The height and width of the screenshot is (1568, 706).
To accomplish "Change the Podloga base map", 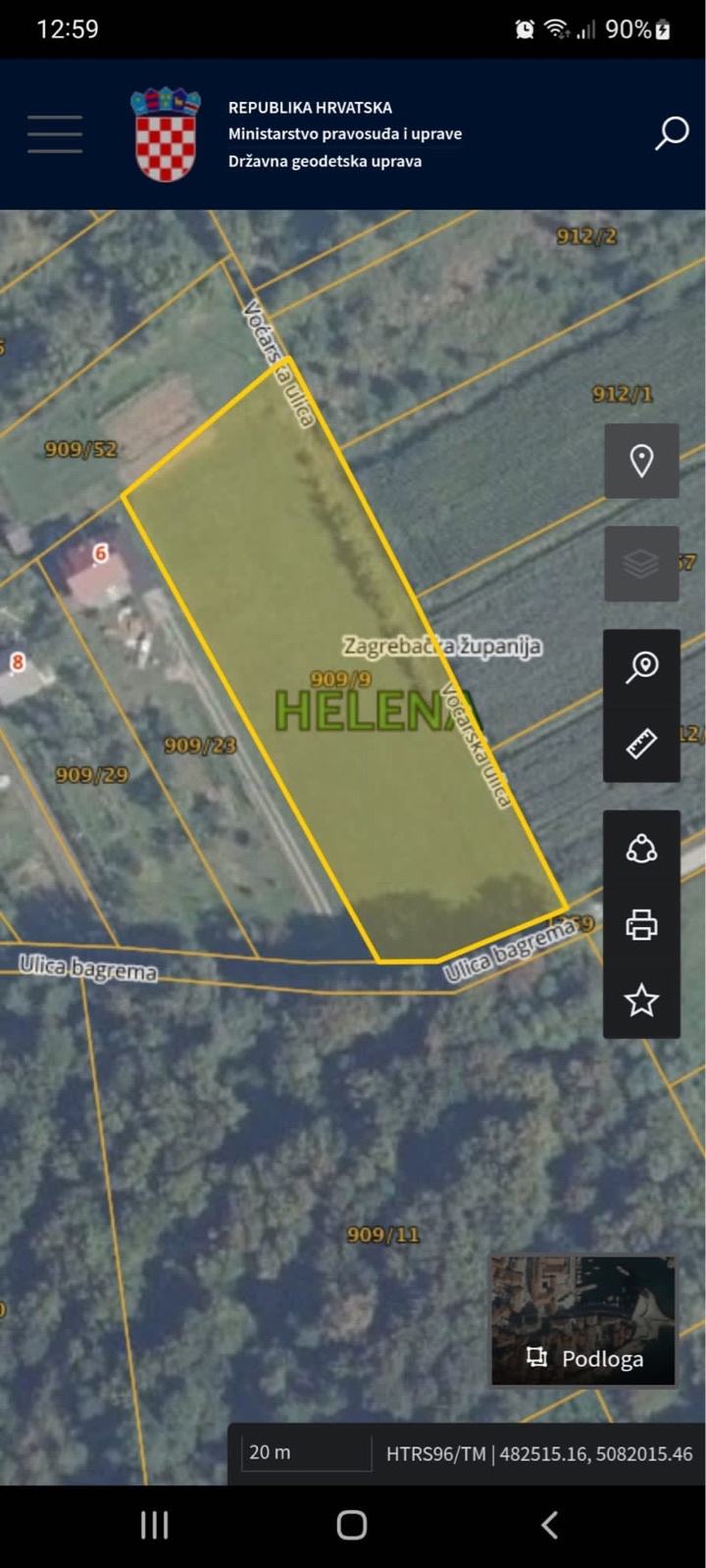I will click(x=583, y=1320).
